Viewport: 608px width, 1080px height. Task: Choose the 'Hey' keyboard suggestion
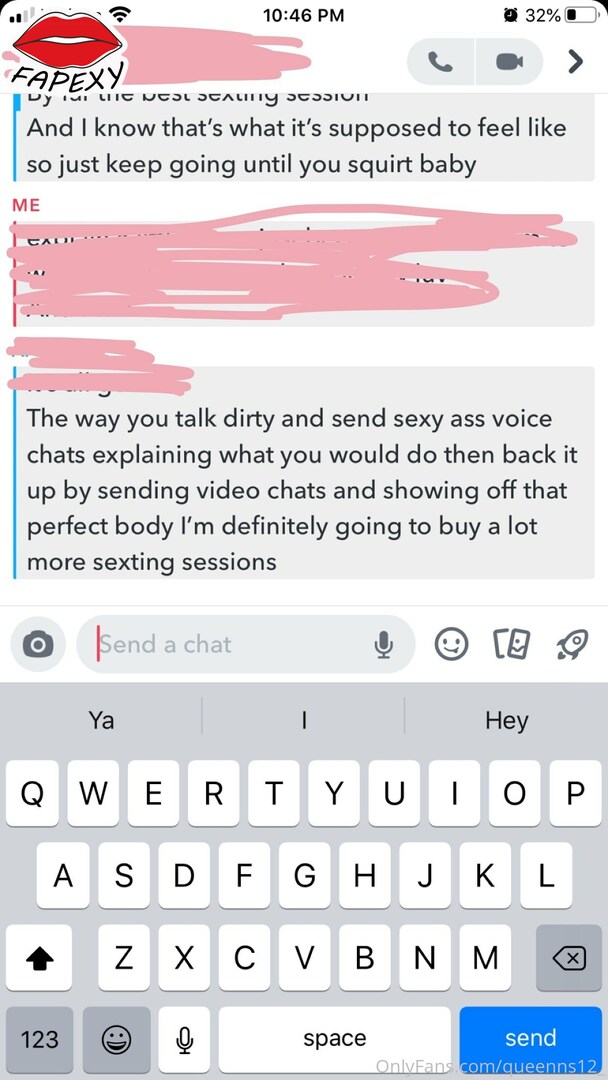click(507, 720)
